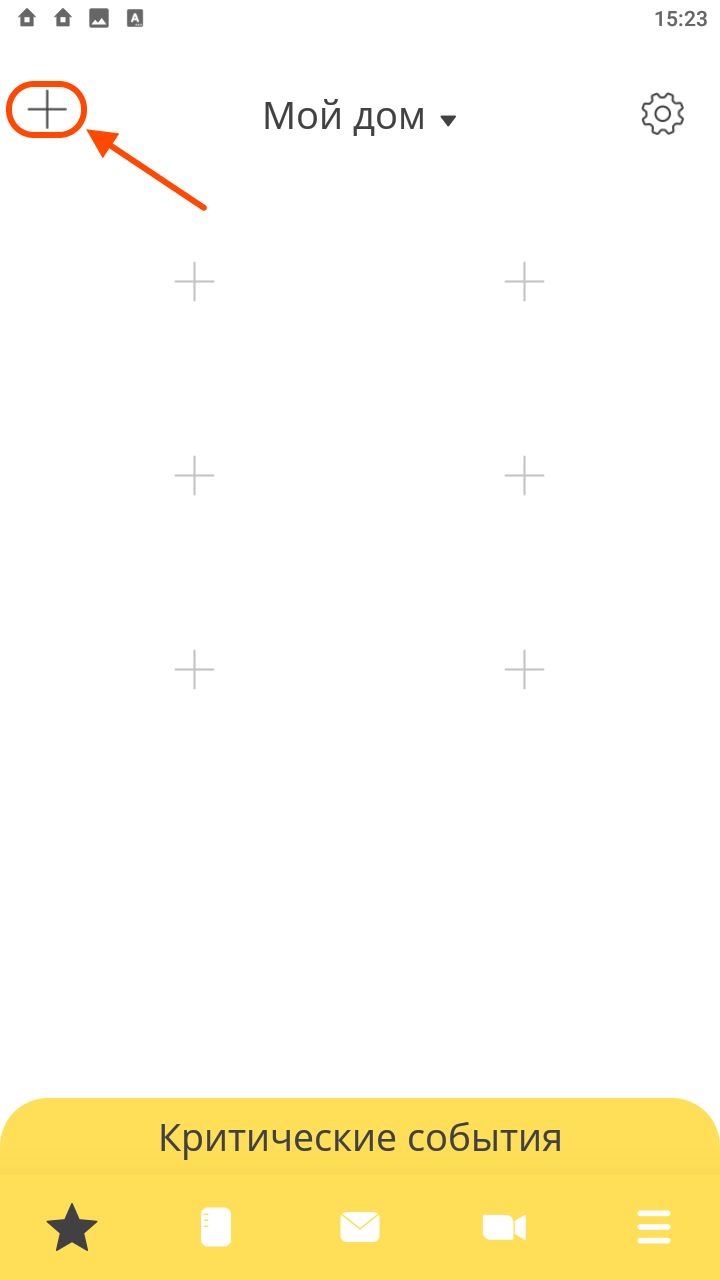Switch to the favorites star tab
This screenshot has height=1280, width=720.
point(72,1227)
